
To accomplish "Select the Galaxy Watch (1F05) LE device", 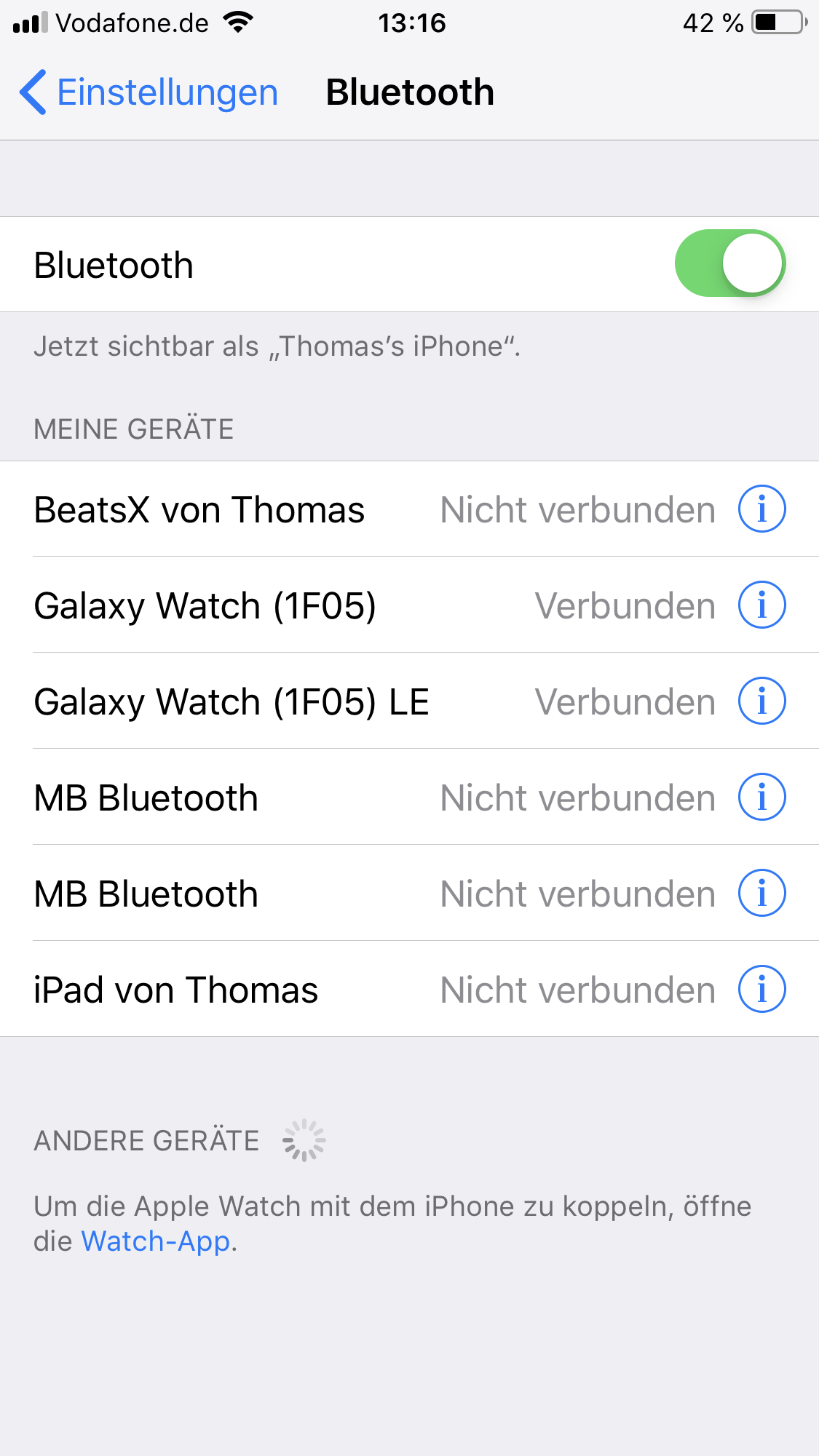I will [x=232, y=701].
